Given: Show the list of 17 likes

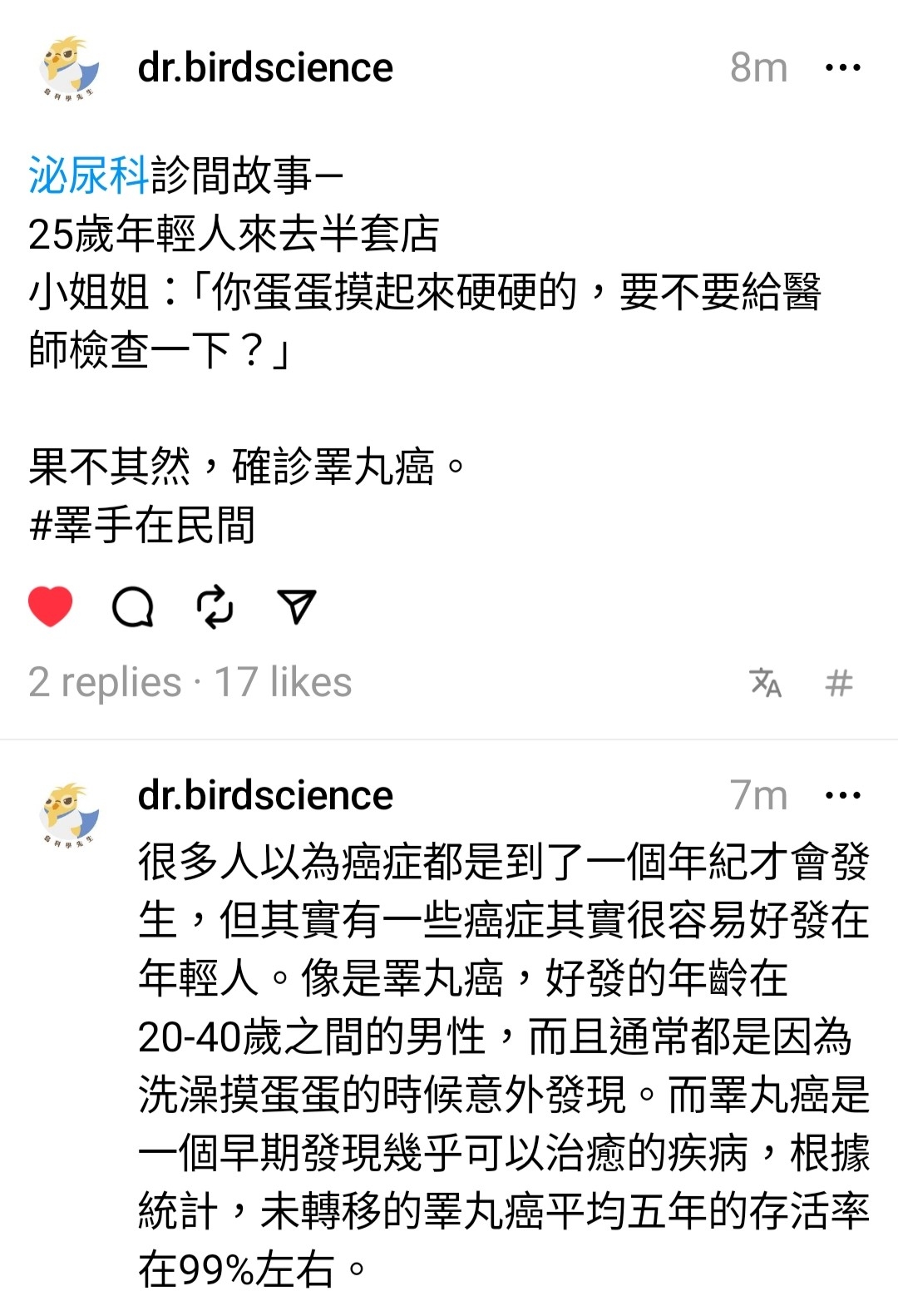Looking at the screenshot, I should (284, 683).
